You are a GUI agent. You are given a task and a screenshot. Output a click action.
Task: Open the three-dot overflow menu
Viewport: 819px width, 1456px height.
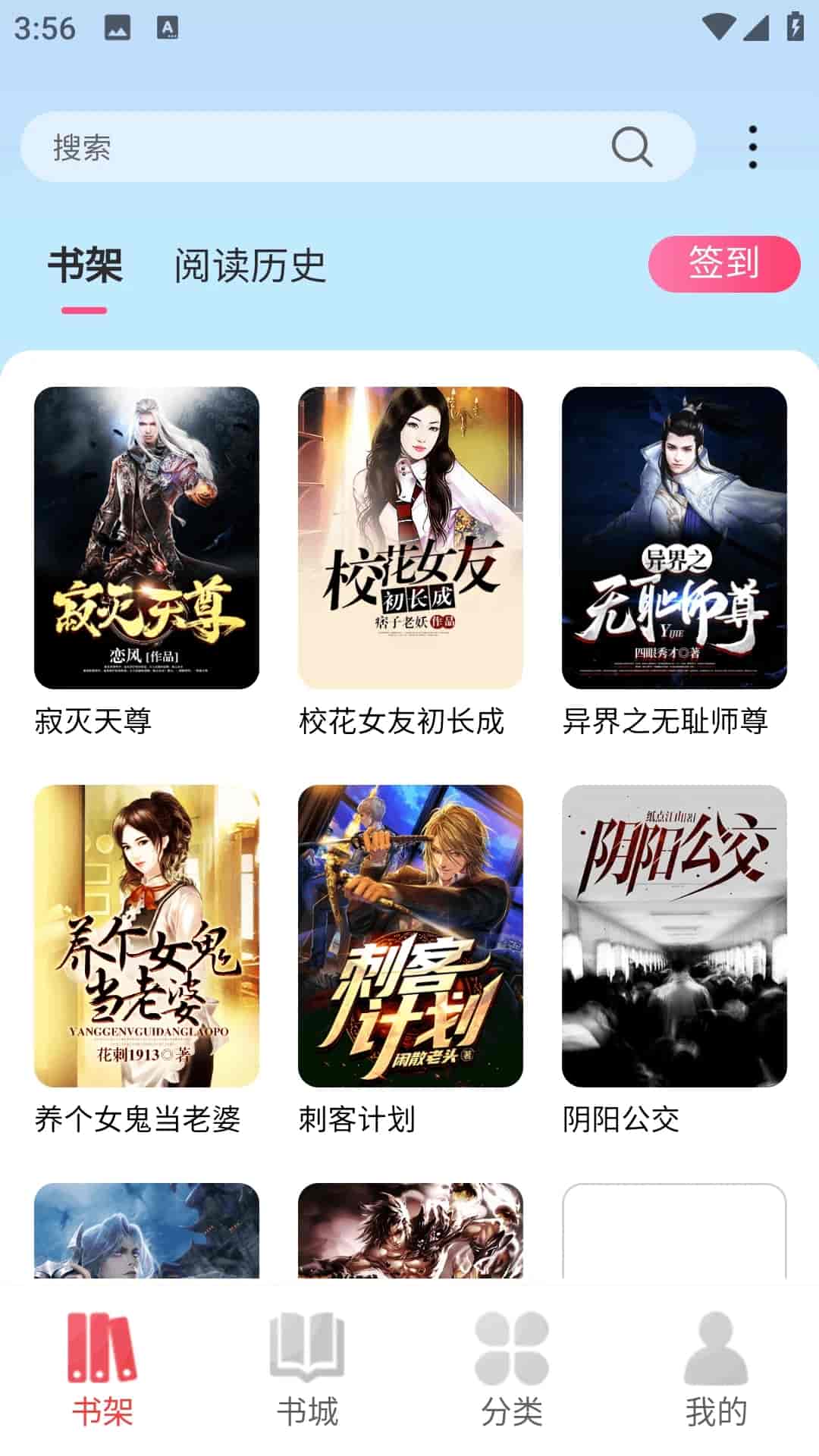(752, 146)
